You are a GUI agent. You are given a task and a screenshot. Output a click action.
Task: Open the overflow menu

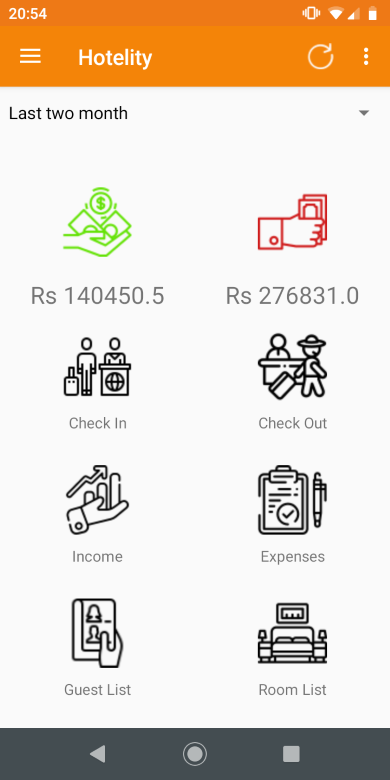[366, 56]
